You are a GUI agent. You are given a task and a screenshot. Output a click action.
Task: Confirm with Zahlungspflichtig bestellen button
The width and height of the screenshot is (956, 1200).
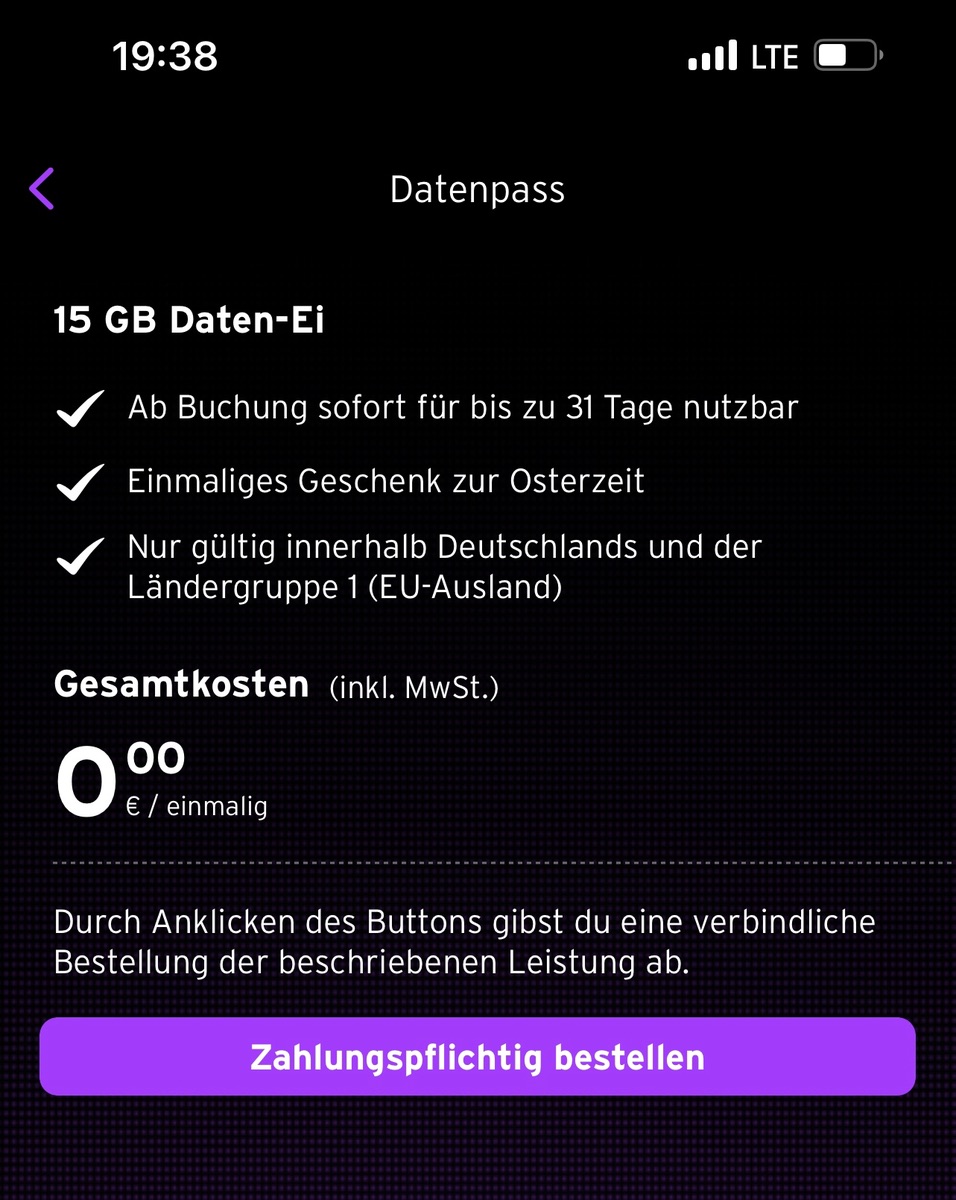pos(477,1057)
